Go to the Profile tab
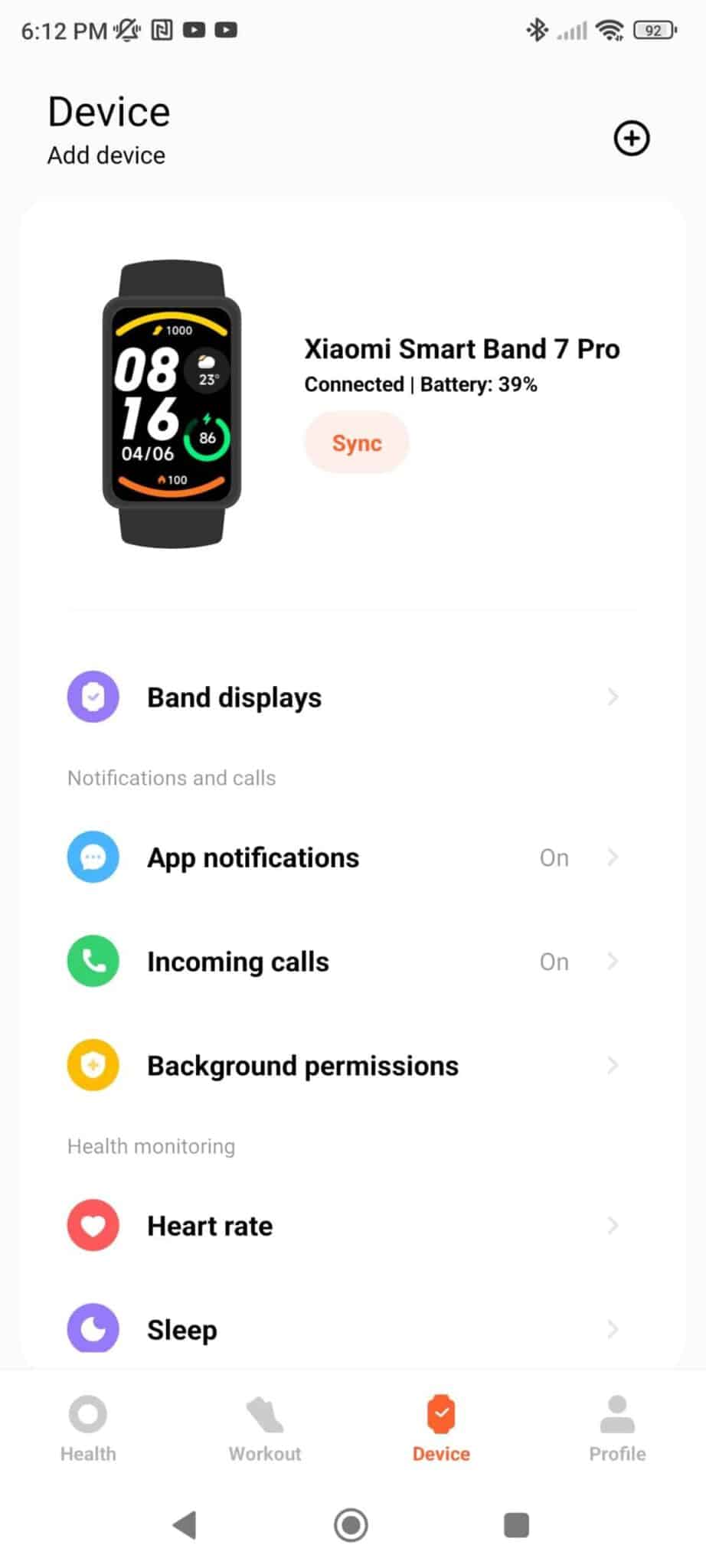Viewport: 706px width, 1568px height. (617, 1429)
